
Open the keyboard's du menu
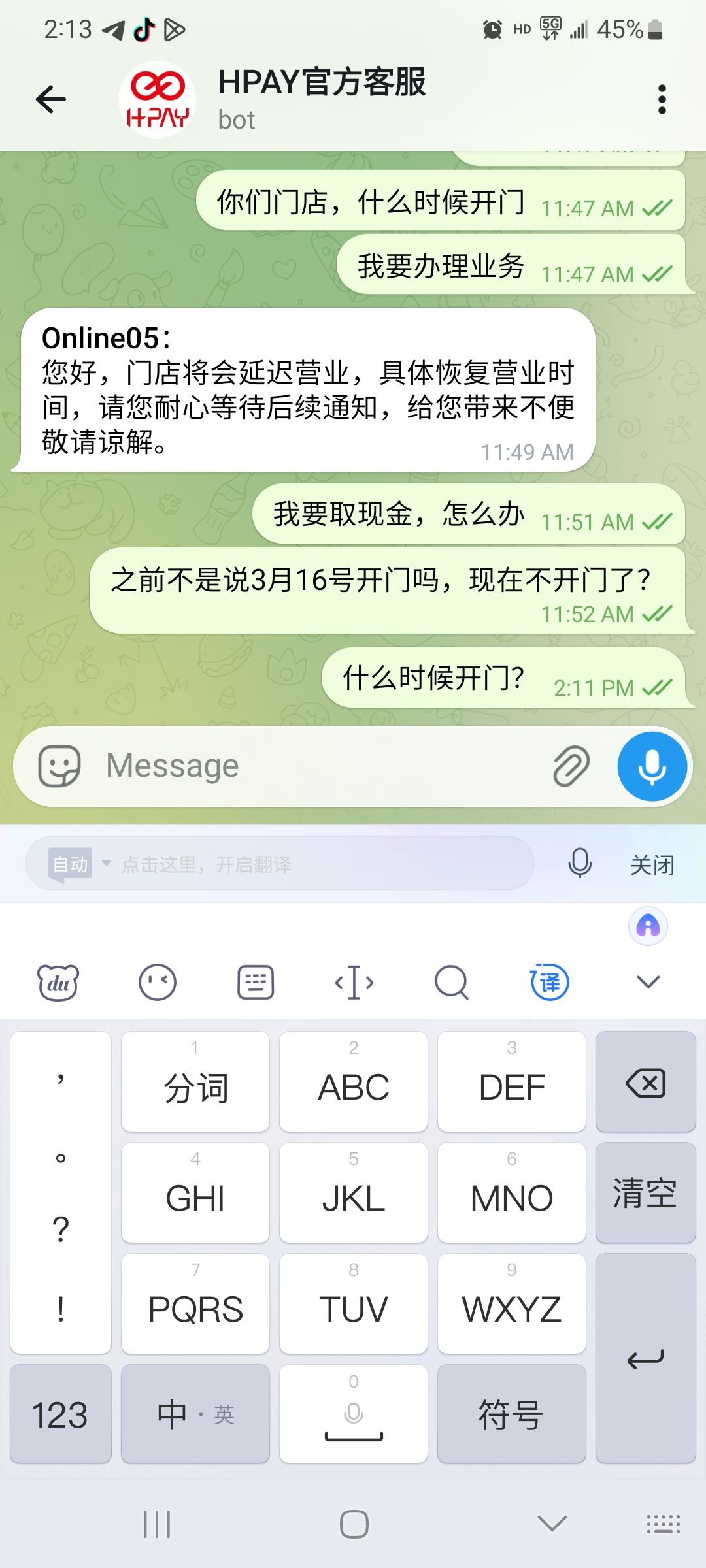point(58,982)
